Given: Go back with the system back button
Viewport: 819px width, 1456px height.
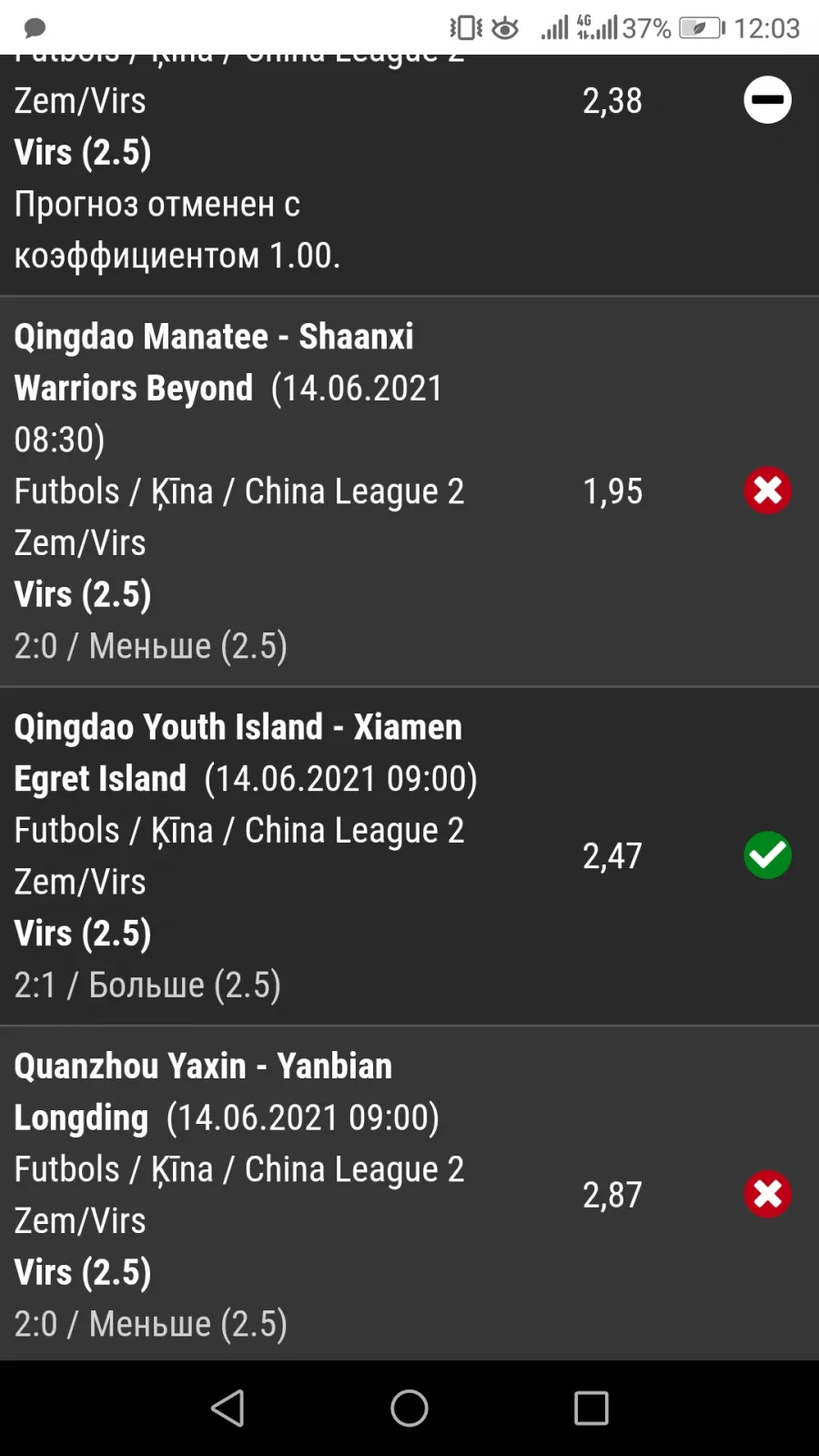Looking at the screenshot, I should pos(227,1408).
